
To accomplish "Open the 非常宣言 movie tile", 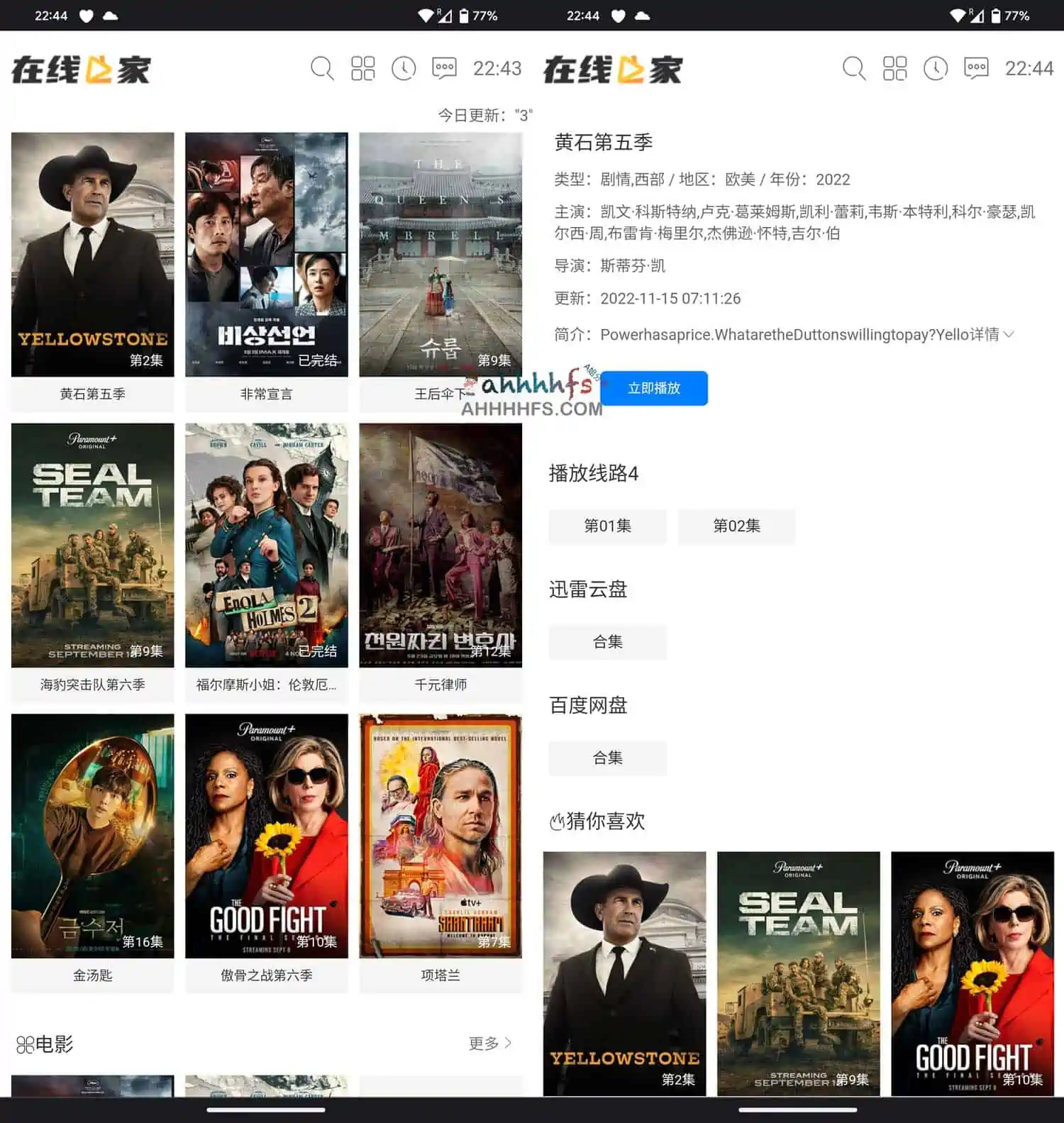I will [266, 255].
